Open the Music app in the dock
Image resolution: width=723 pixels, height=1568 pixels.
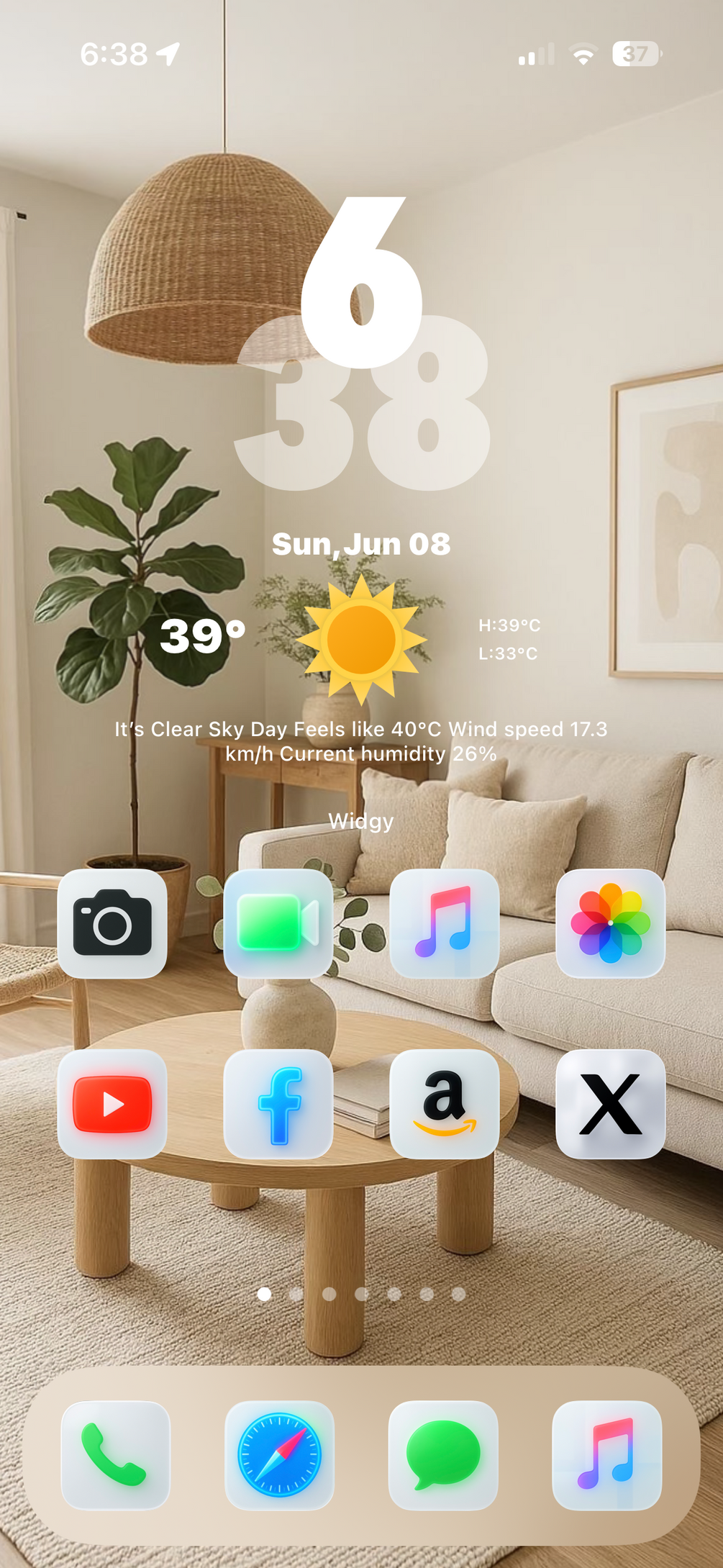pos(606,1454)
